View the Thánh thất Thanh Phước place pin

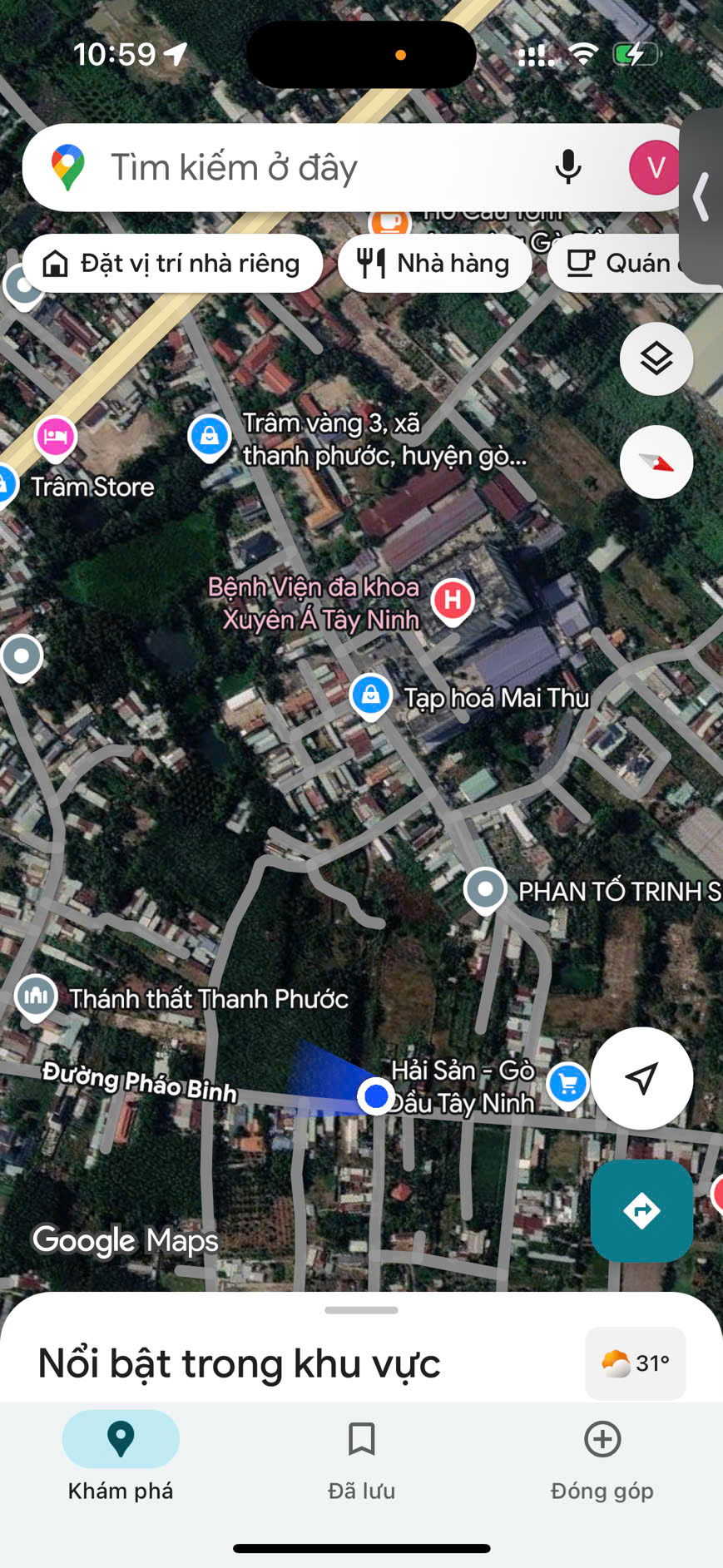click(36, 995)
